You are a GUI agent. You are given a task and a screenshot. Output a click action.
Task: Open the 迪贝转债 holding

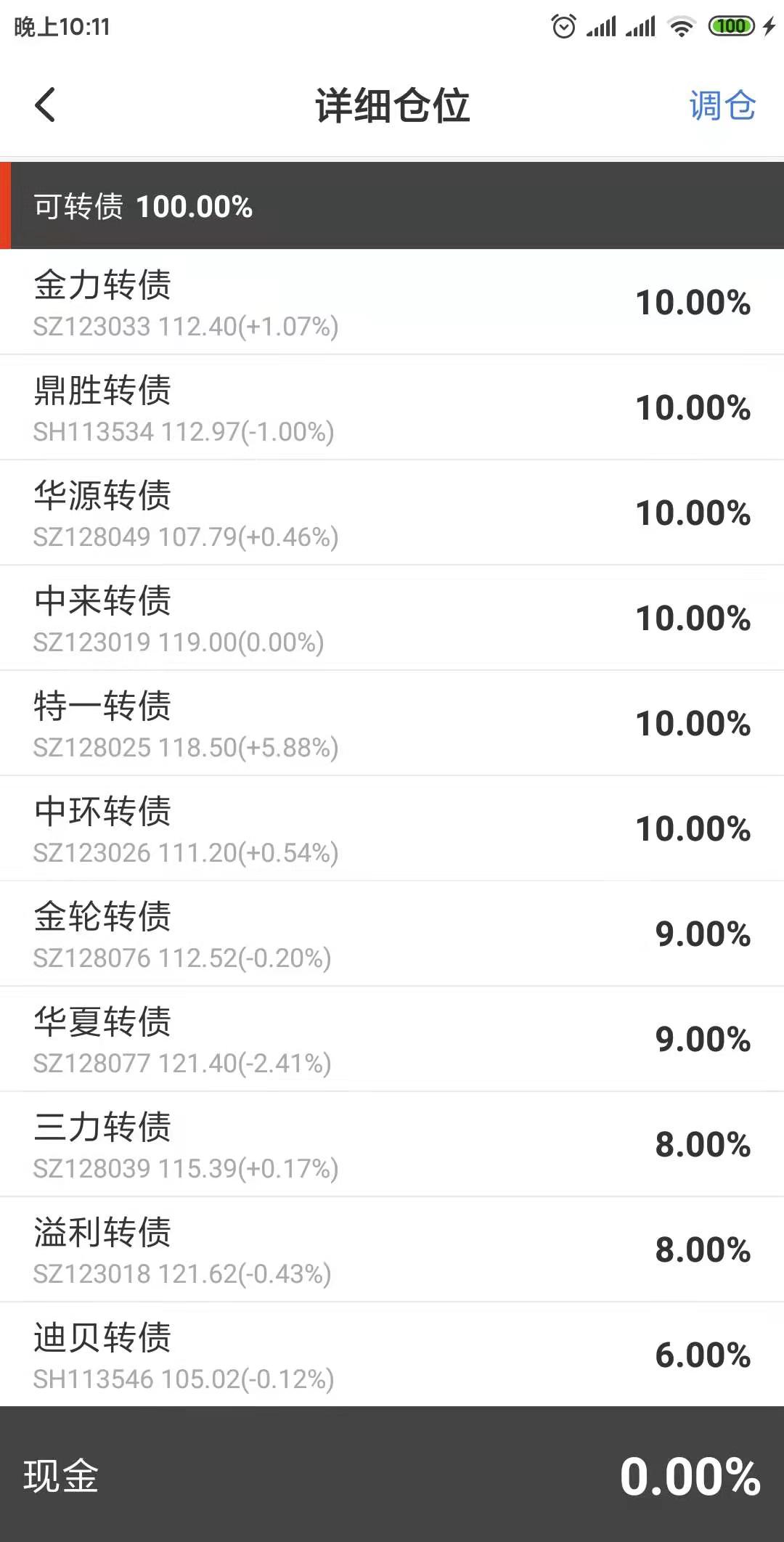(392, 1355)
